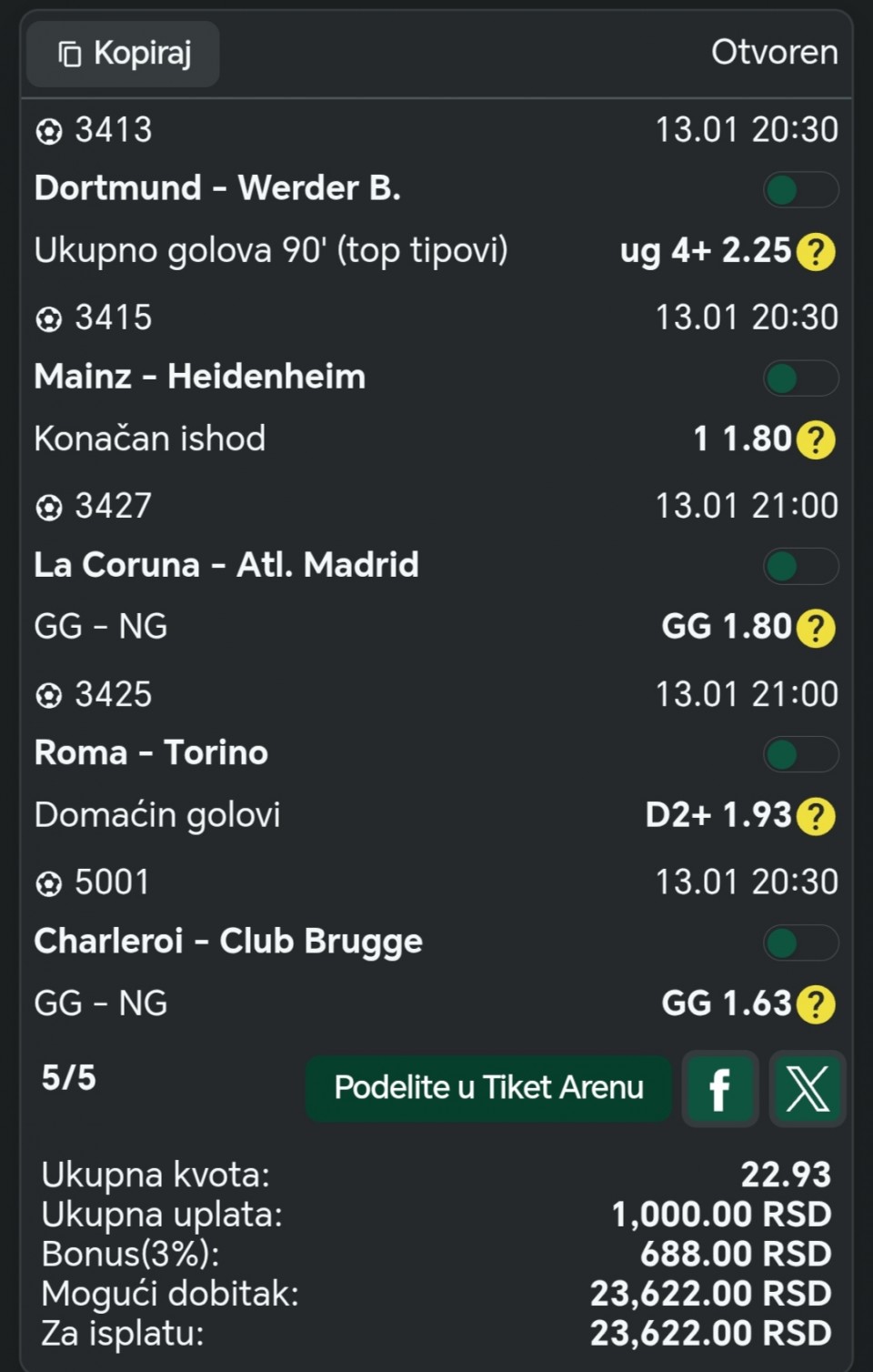The height and width of the screenshot is (1372, 873).
Task: Toggle the switch for Dortmund - Werder B.
Action: pos(800,190)
